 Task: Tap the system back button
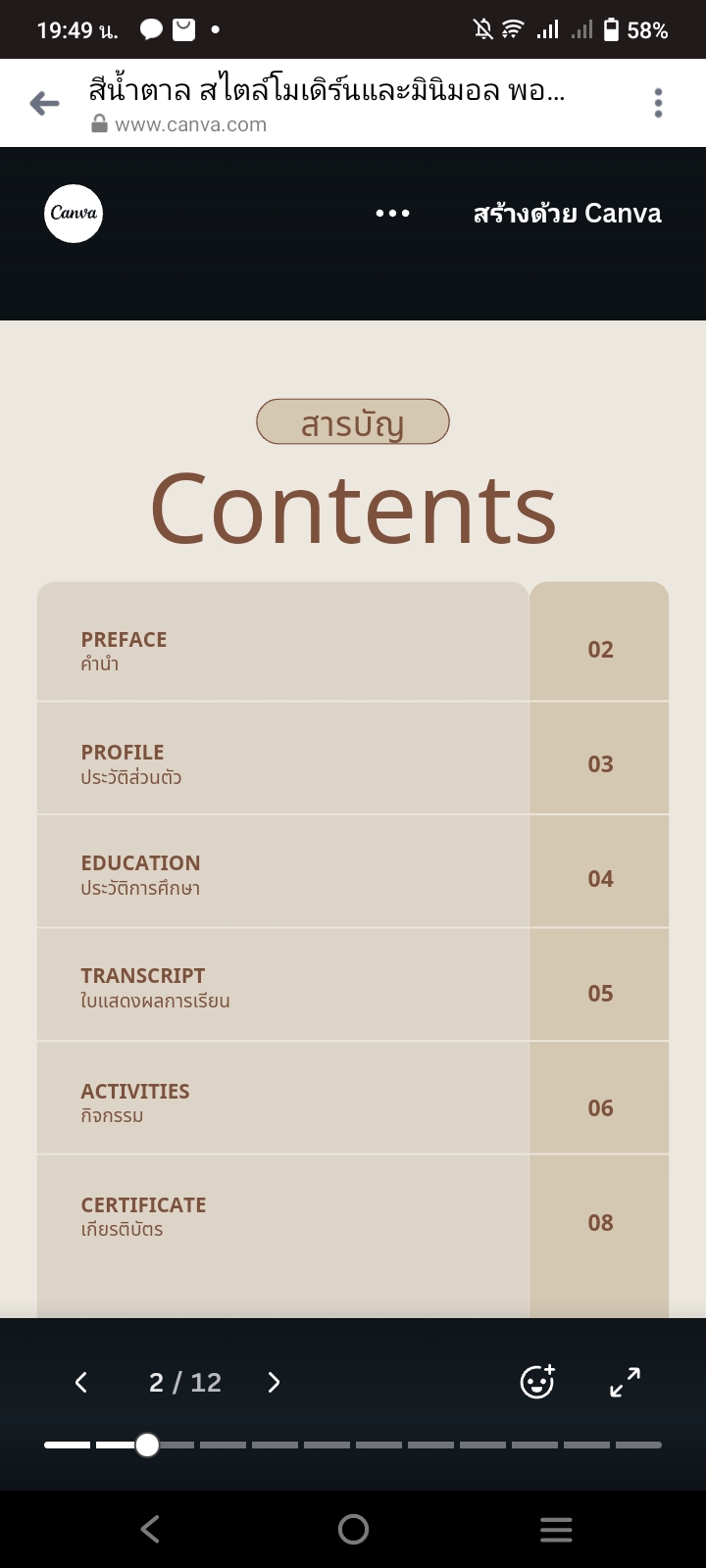pyautogui.click(x=150, y=1529)
